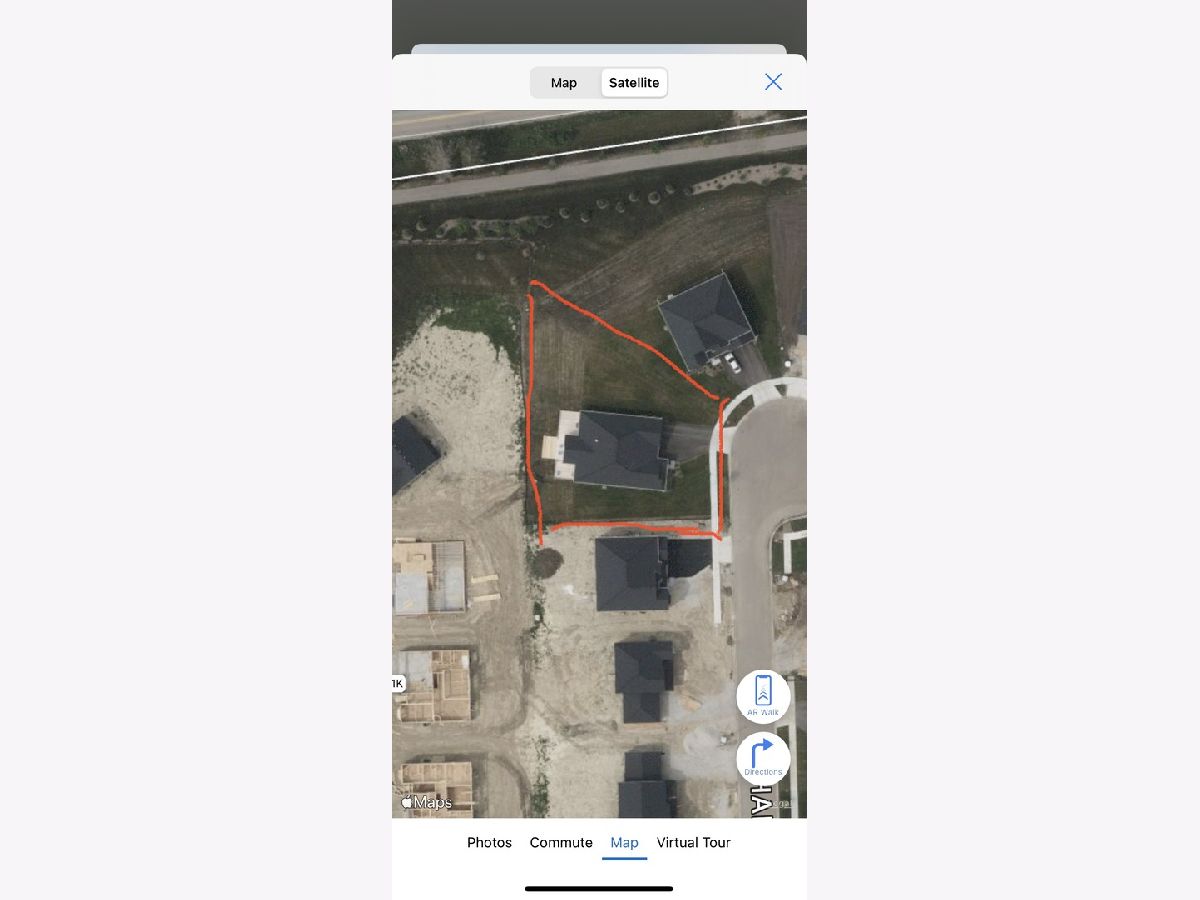This screenshot has height=900, width=1200.
Task: Get directions to this property
Action: [x=763, y=757]
